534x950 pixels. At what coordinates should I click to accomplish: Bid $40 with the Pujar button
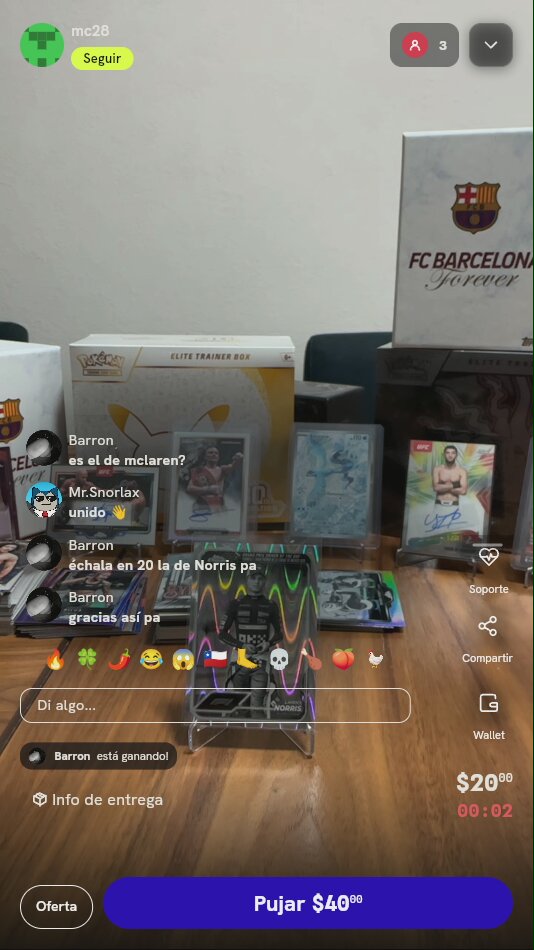tap(308, 903)
